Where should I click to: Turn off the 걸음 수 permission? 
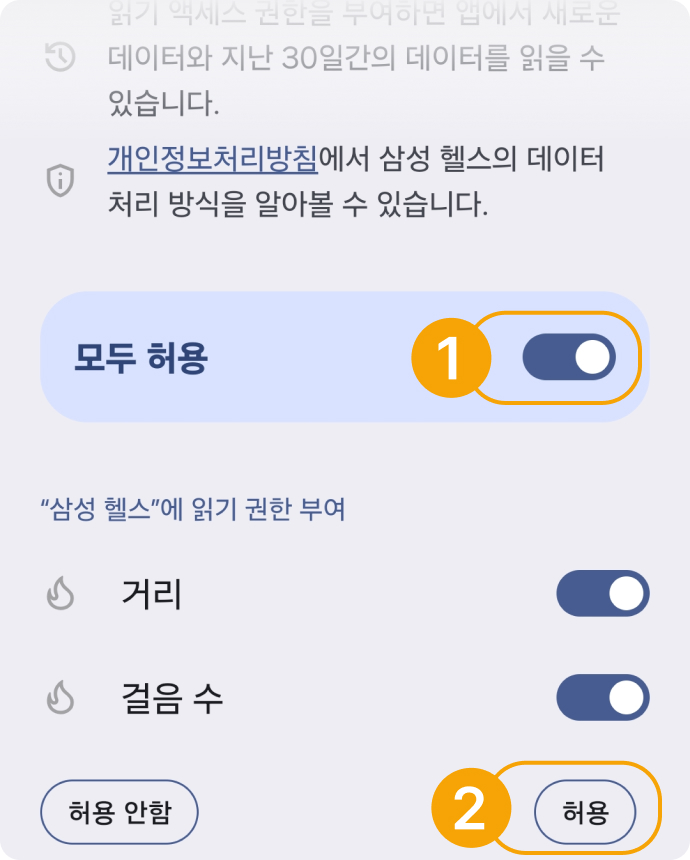[x=602, y=698]
